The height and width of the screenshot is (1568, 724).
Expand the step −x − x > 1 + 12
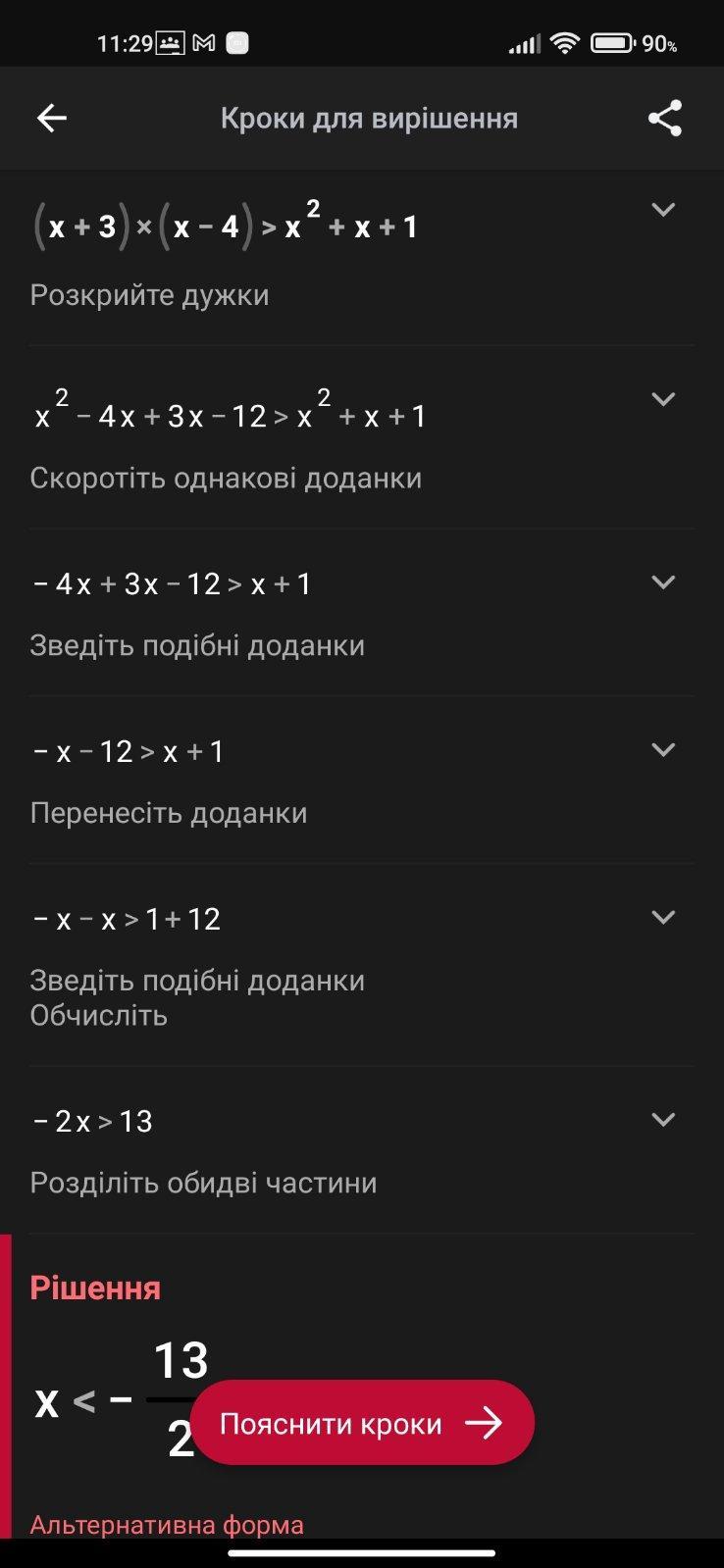[663, 918]
